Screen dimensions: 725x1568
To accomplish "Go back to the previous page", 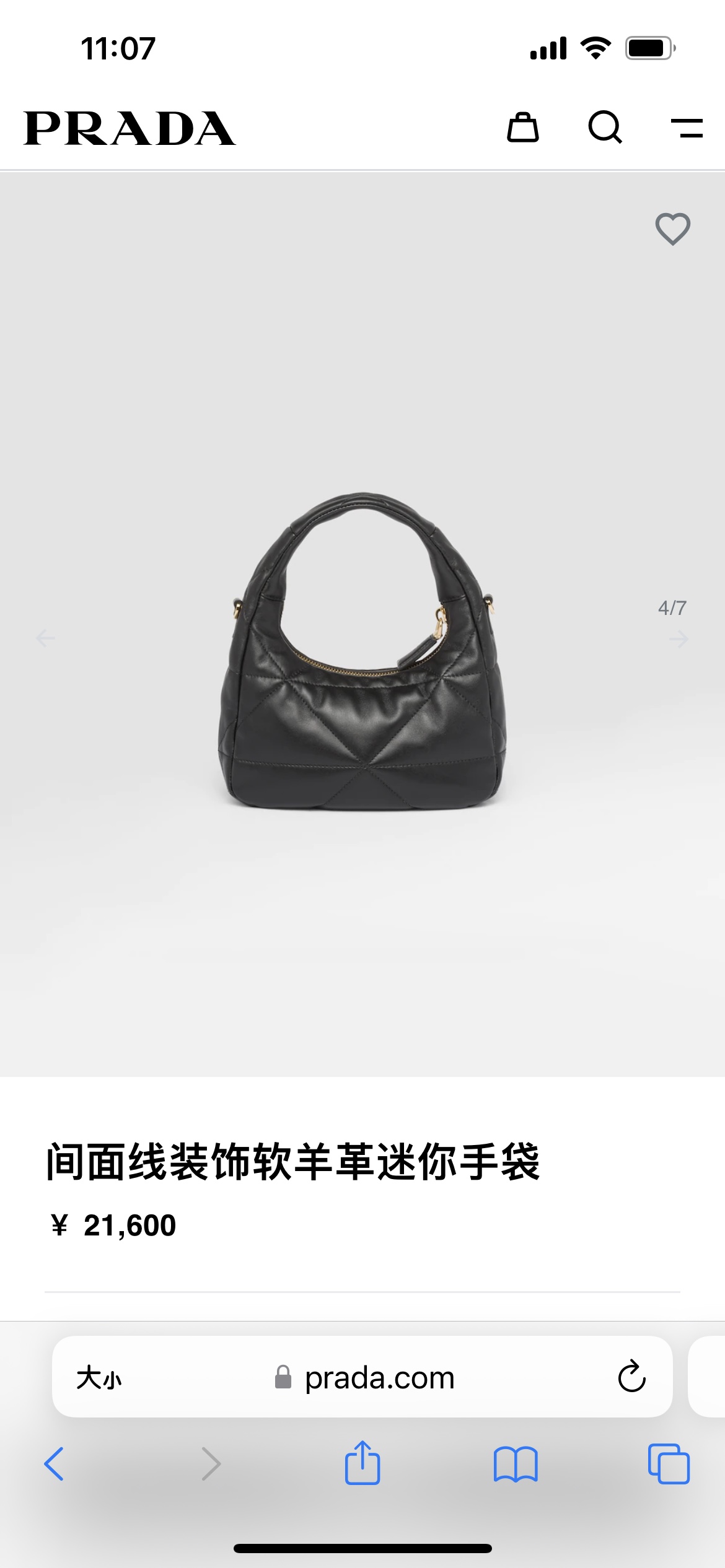I will pos(55,1464).
